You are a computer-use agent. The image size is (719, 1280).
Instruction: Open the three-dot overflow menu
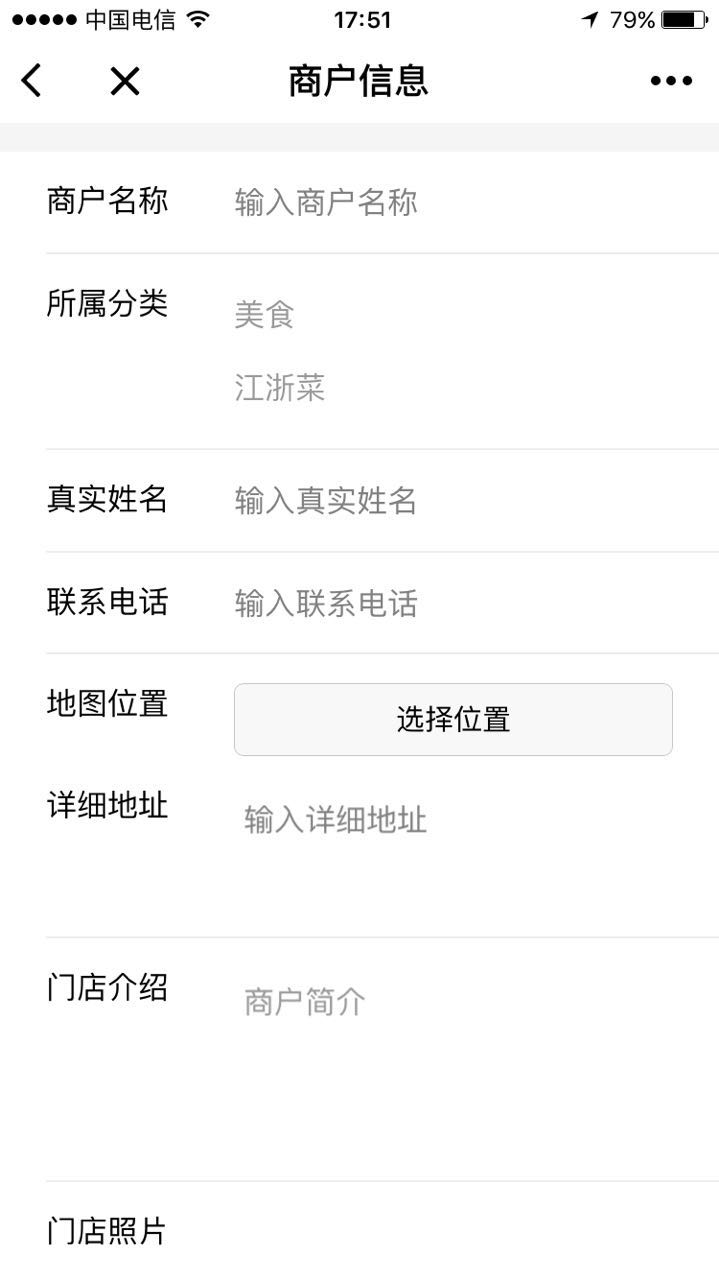pos(671,81)
